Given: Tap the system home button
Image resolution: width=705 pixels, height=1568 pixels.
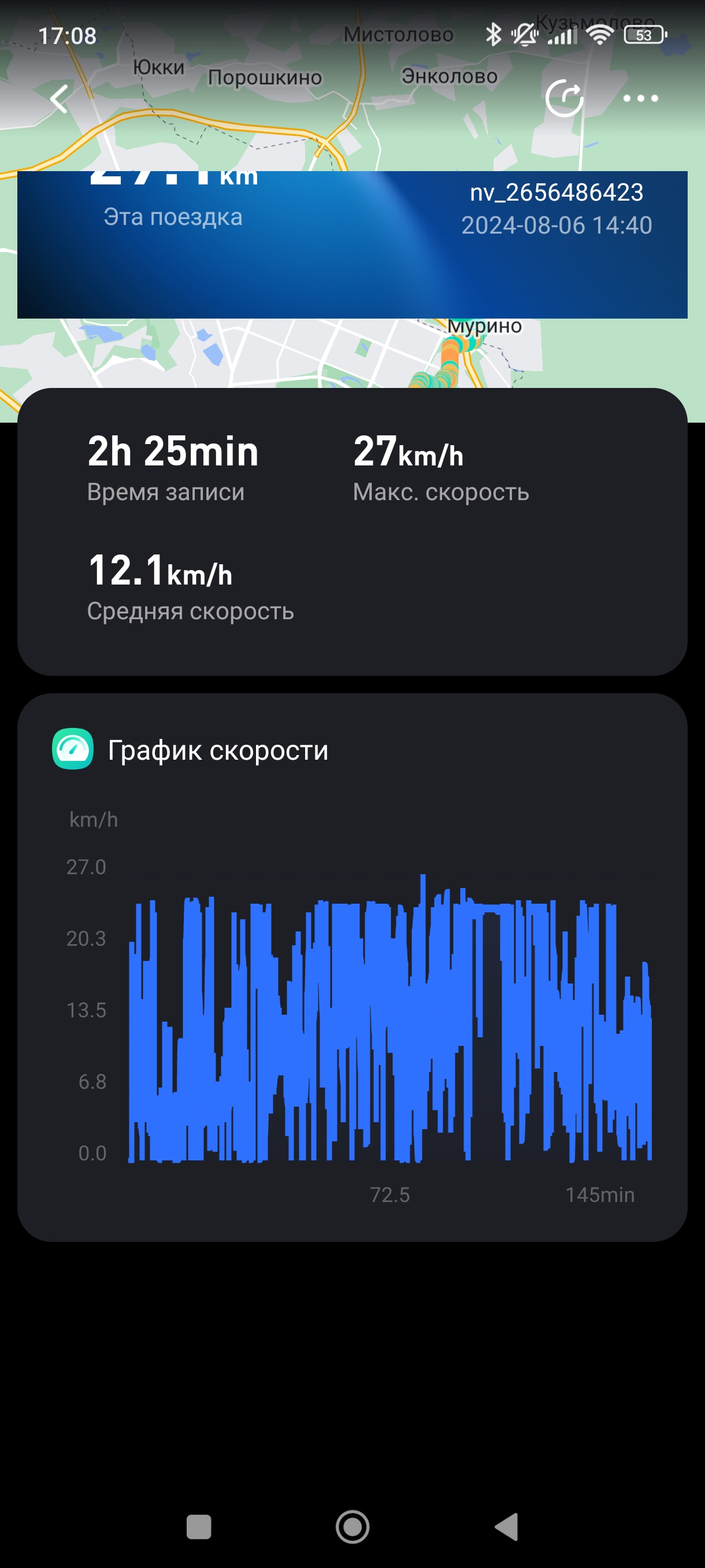Looking at the screenshot, I should coord(353,1526).
